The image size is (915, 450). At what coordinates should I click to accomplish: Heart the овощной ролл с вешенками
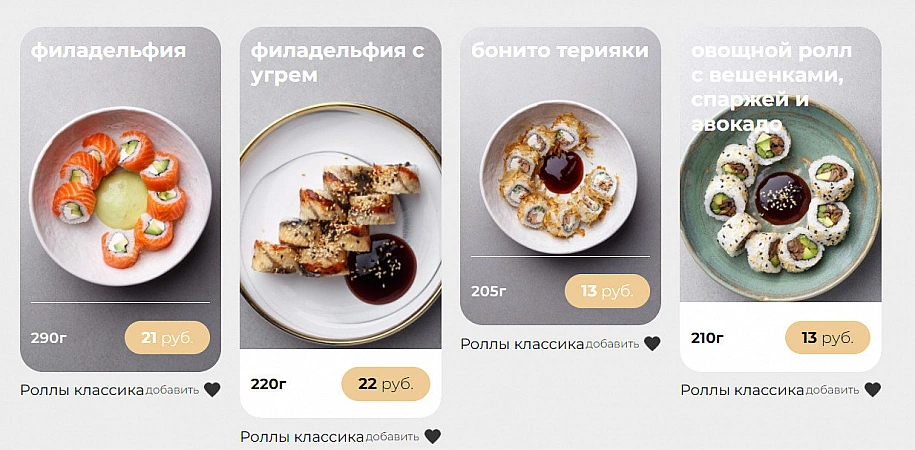click(x=872, y=390)
